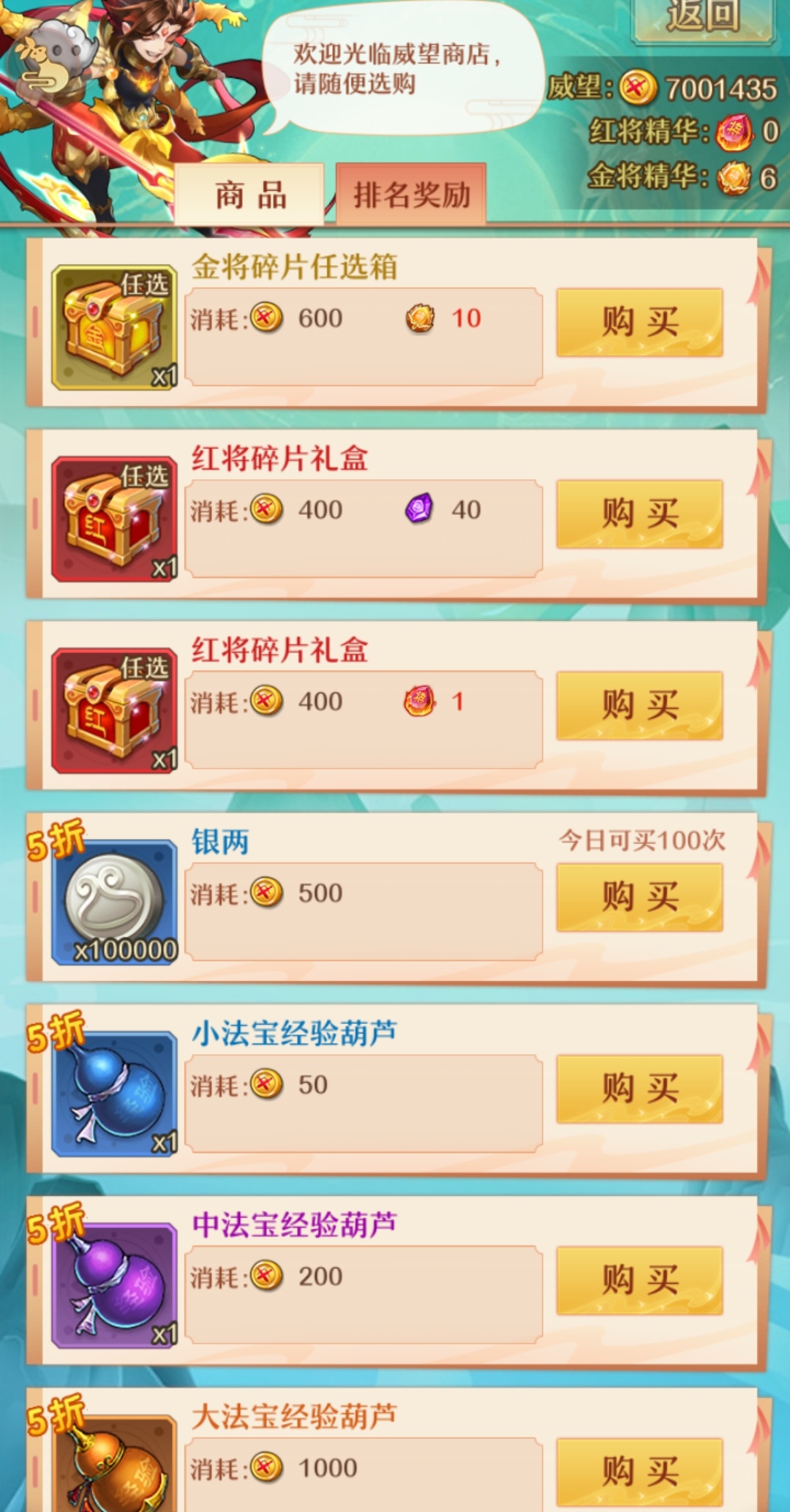Buy the 金将碎片任选箱
The image size is (790, 1512).
pyautogui.click(x=639, y=322)
